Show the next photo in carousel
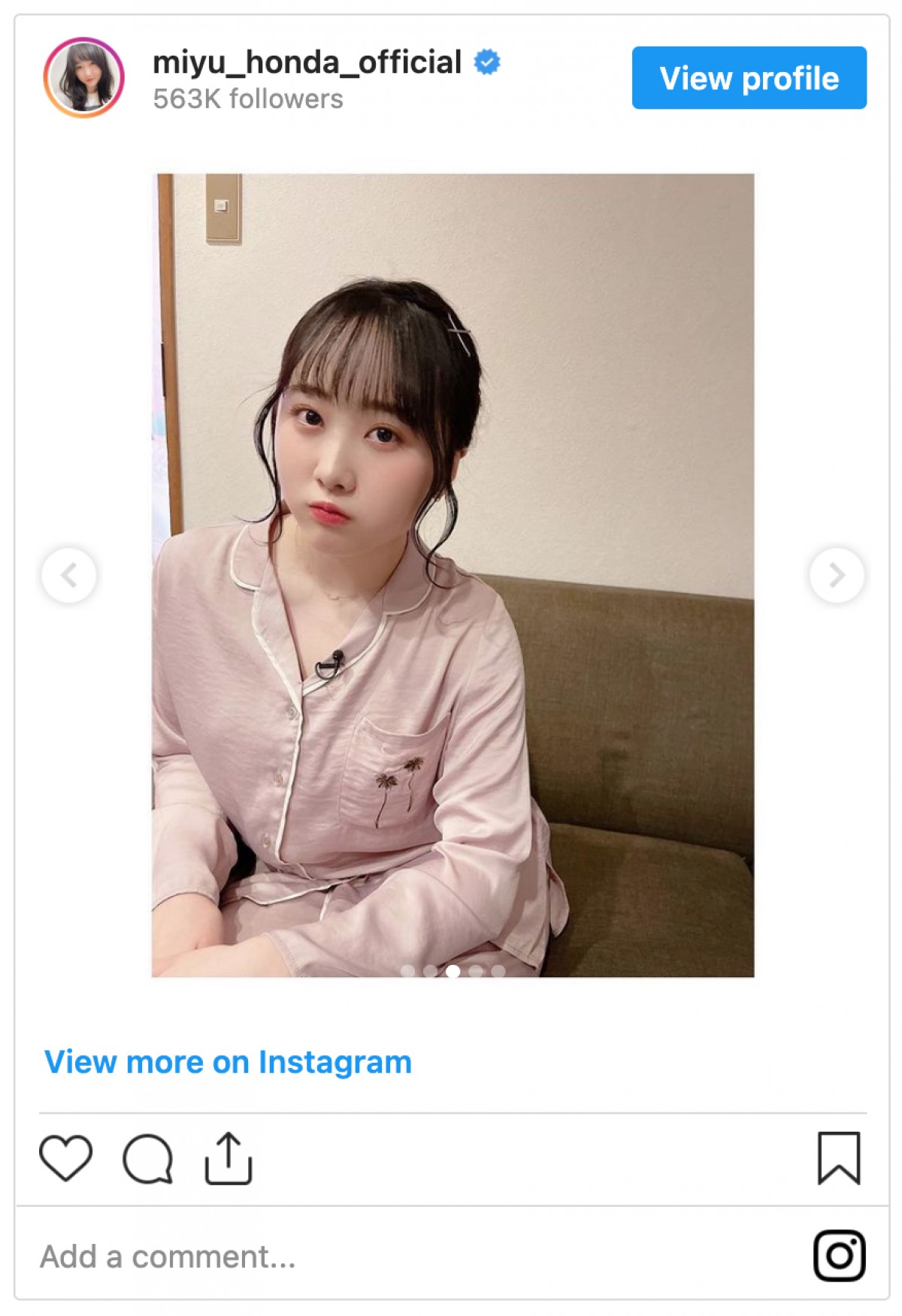The width and height of the screenshot is (902, 1316). pos(837,576)
